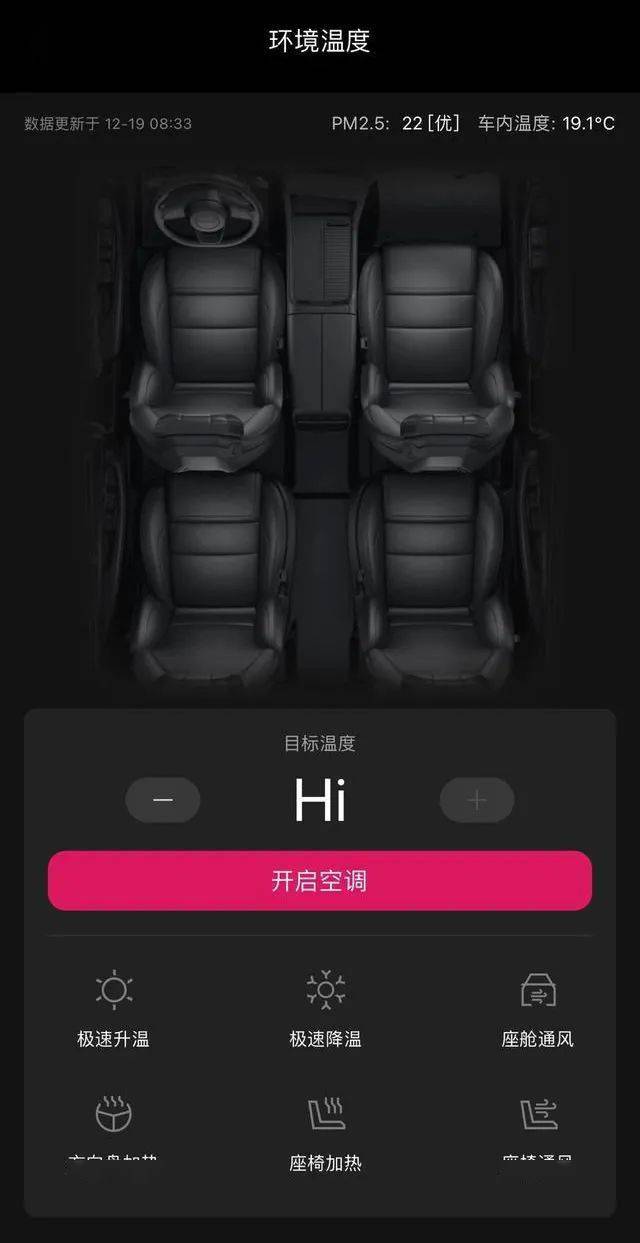Increase target temperature with plus button
Screen dimensions: 640x1243
pyautogui.click(x=477, y=800)
